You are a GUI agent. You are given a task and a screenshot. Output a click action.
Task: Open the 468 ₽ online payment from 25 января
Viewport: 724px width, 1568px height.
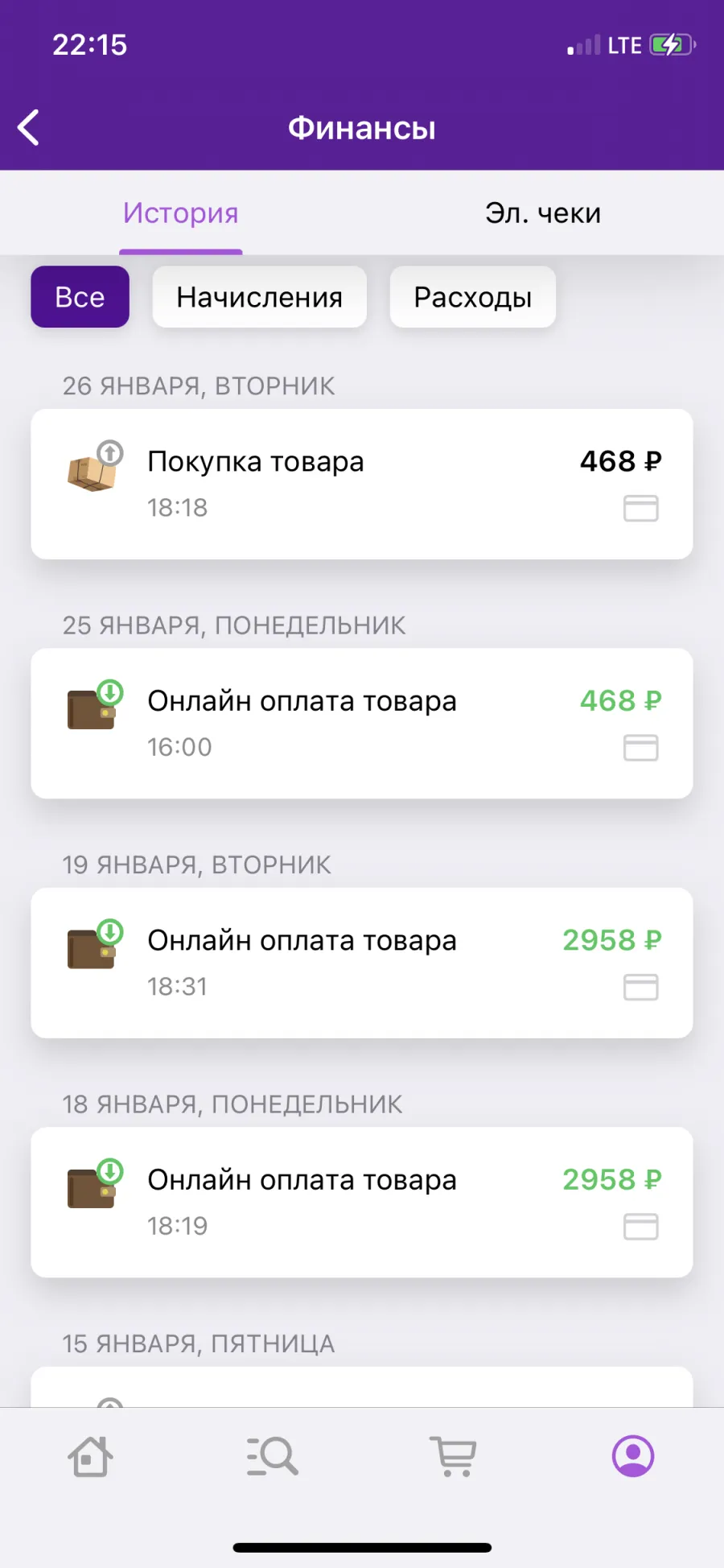362,724
